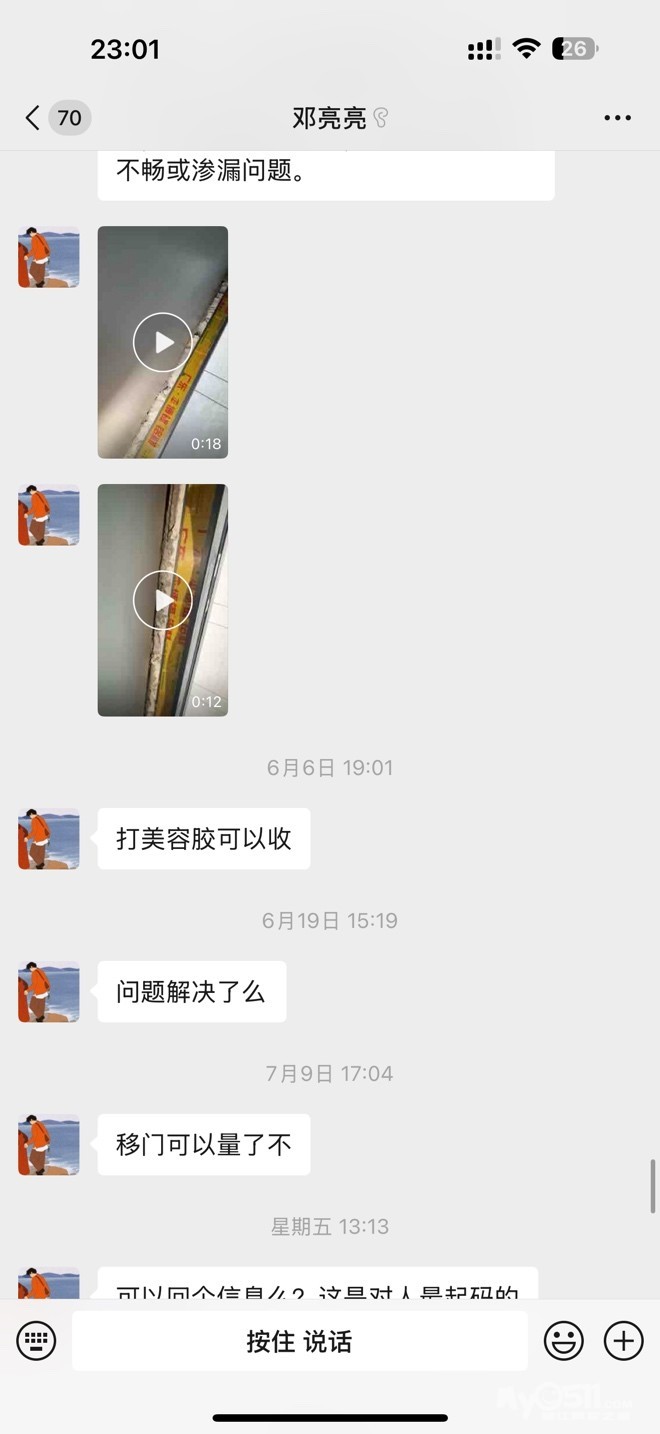The height and width of the screenshot is (1434, 660).
Task: Play the 0:18 video message
Action: pyautogui.click(x=163, y=342)
